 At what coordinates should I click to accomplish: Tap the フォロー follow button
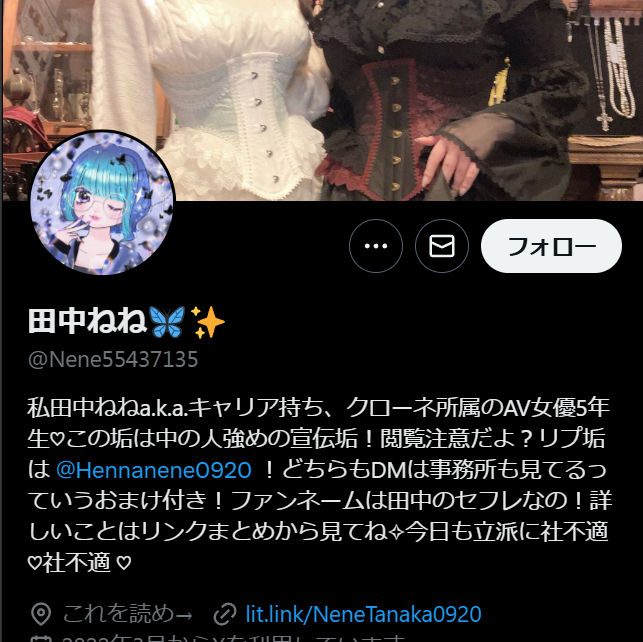point(551,246)
